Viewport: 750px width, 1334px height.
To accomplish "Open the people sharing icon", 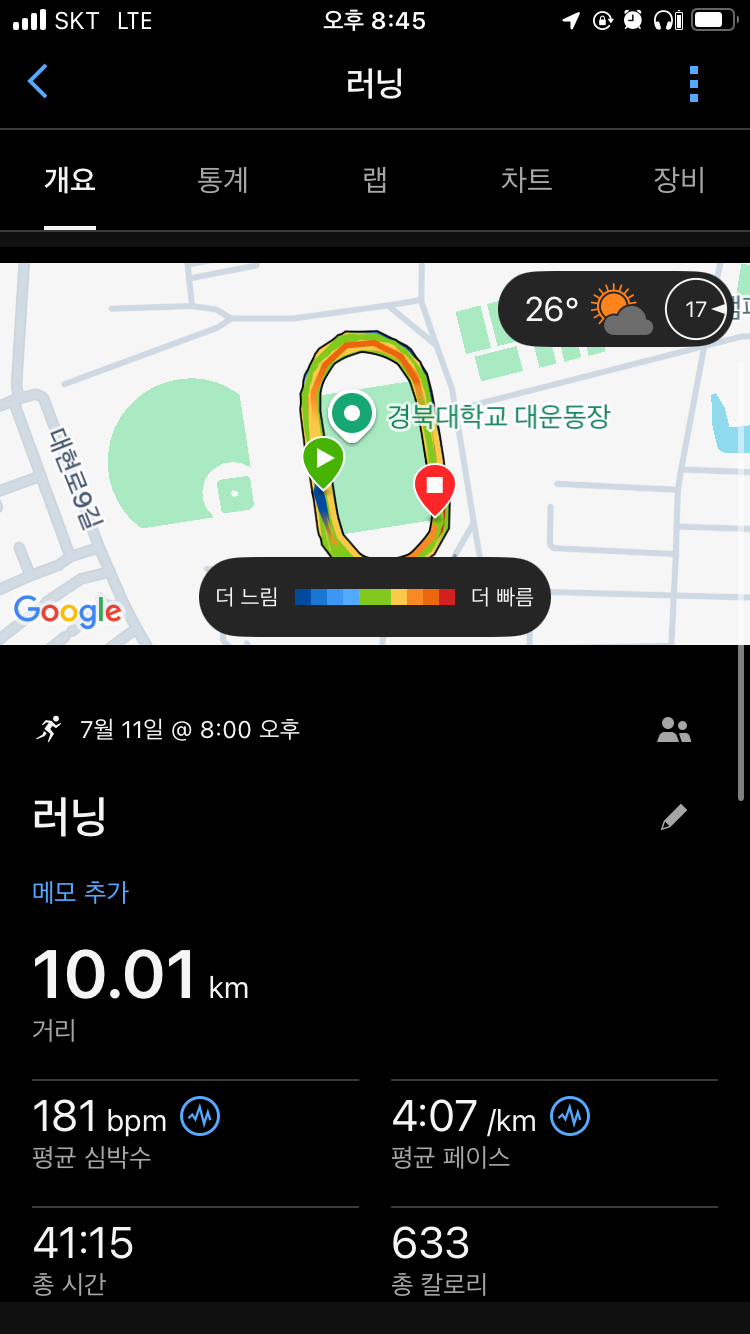I will (x=674, y=730).
